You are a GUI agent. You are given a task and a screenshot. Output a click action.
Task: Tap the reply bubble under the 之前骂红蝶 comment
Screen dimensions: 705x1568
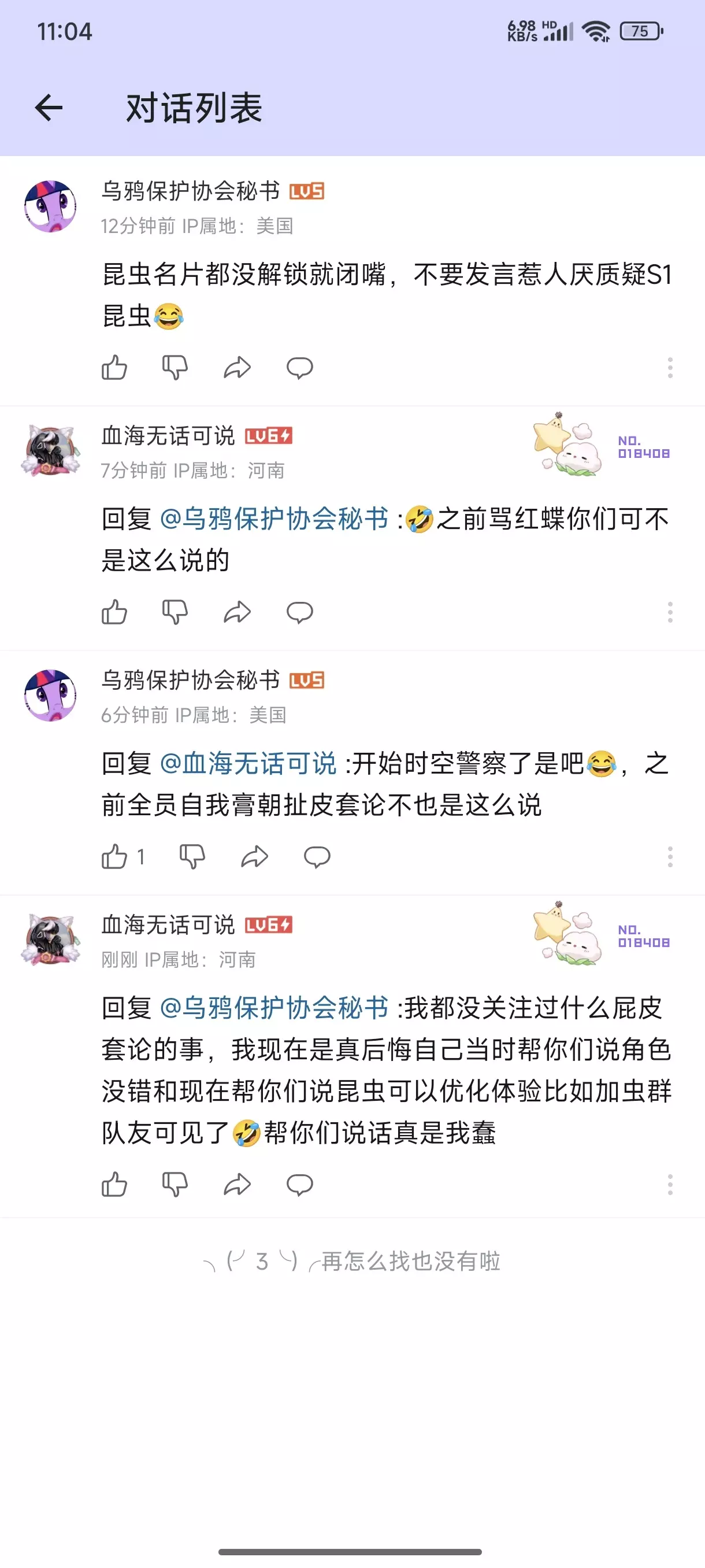(x=300, y=612)
